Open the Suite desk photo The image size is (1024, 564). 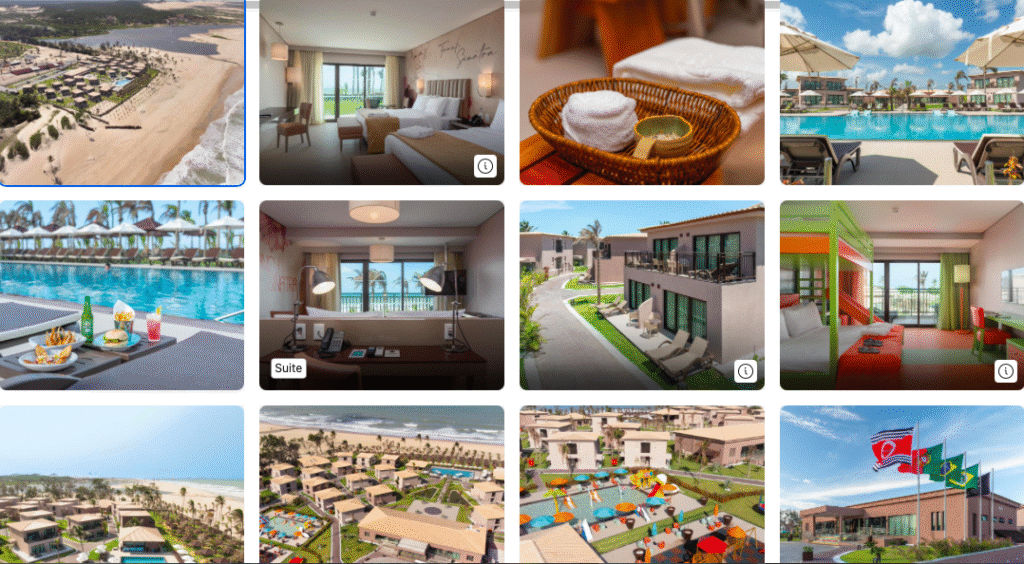click(381, 295)
